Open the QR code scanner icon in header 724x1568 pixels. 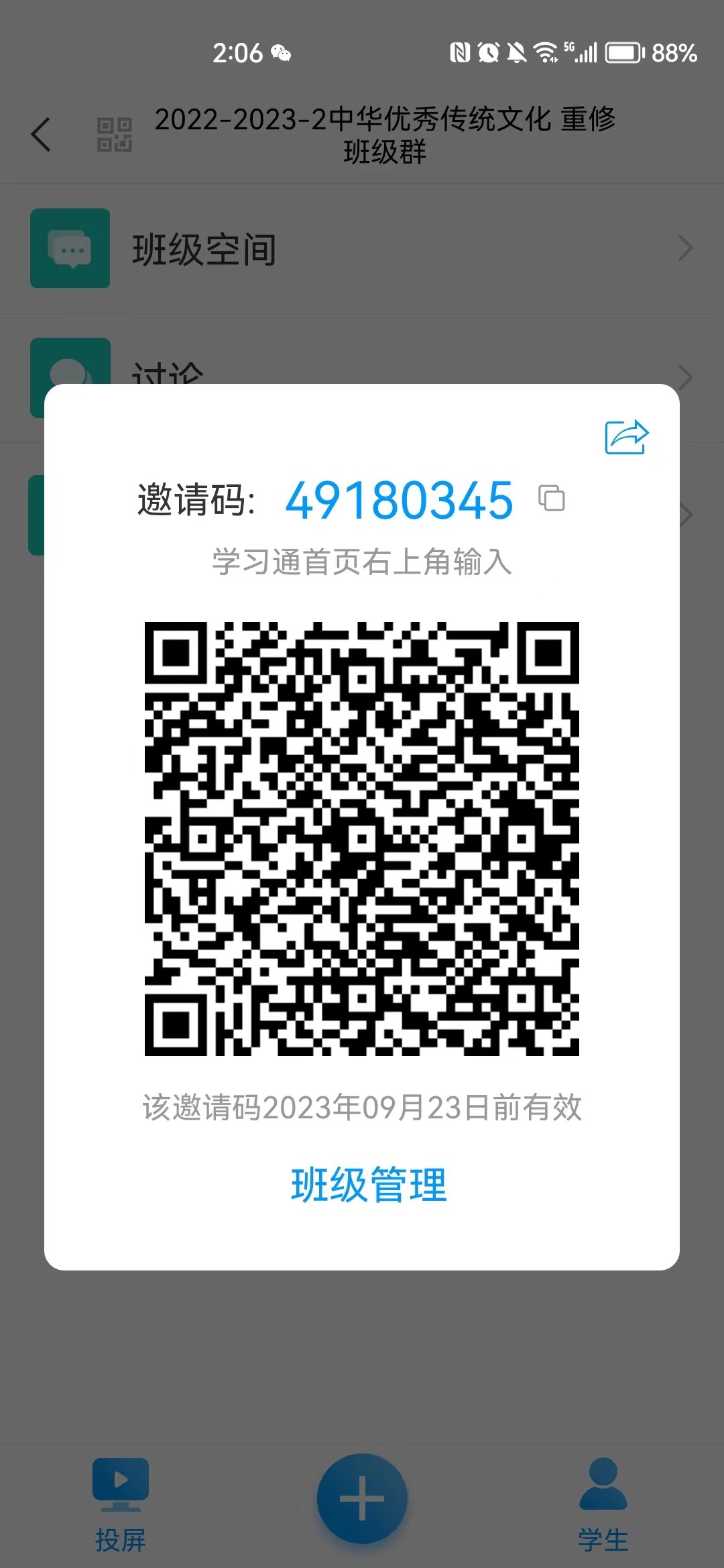coord(114,134)
